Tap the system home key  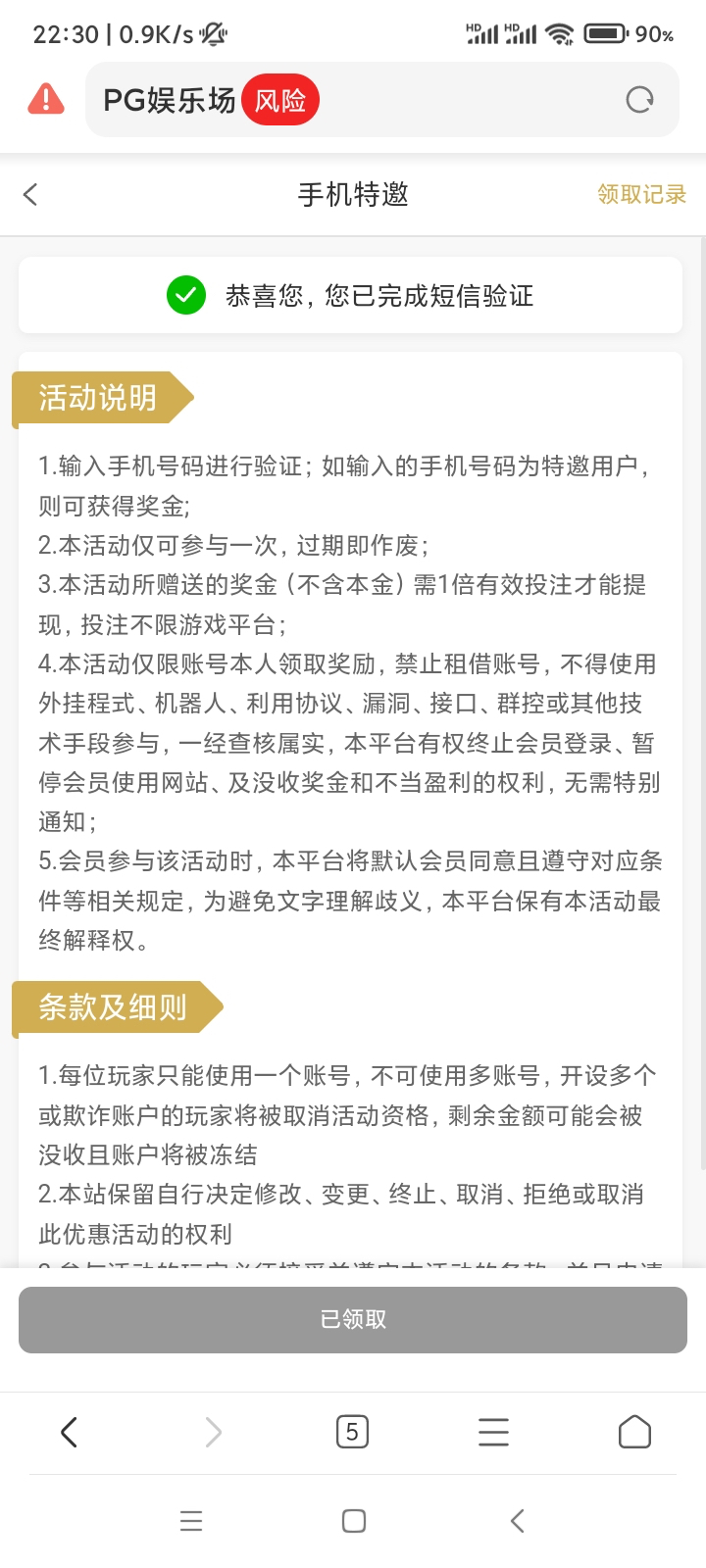click(353, 1520)
